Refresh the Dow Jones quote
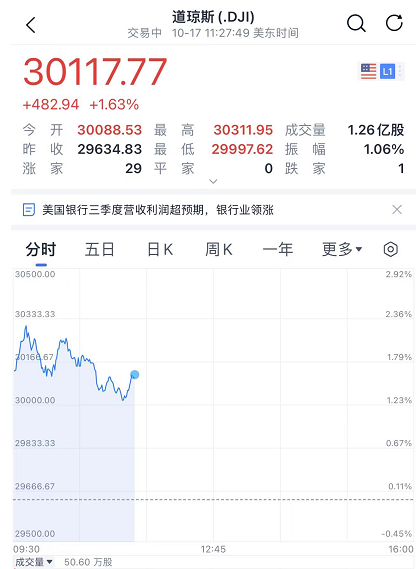 pos(394,23)
